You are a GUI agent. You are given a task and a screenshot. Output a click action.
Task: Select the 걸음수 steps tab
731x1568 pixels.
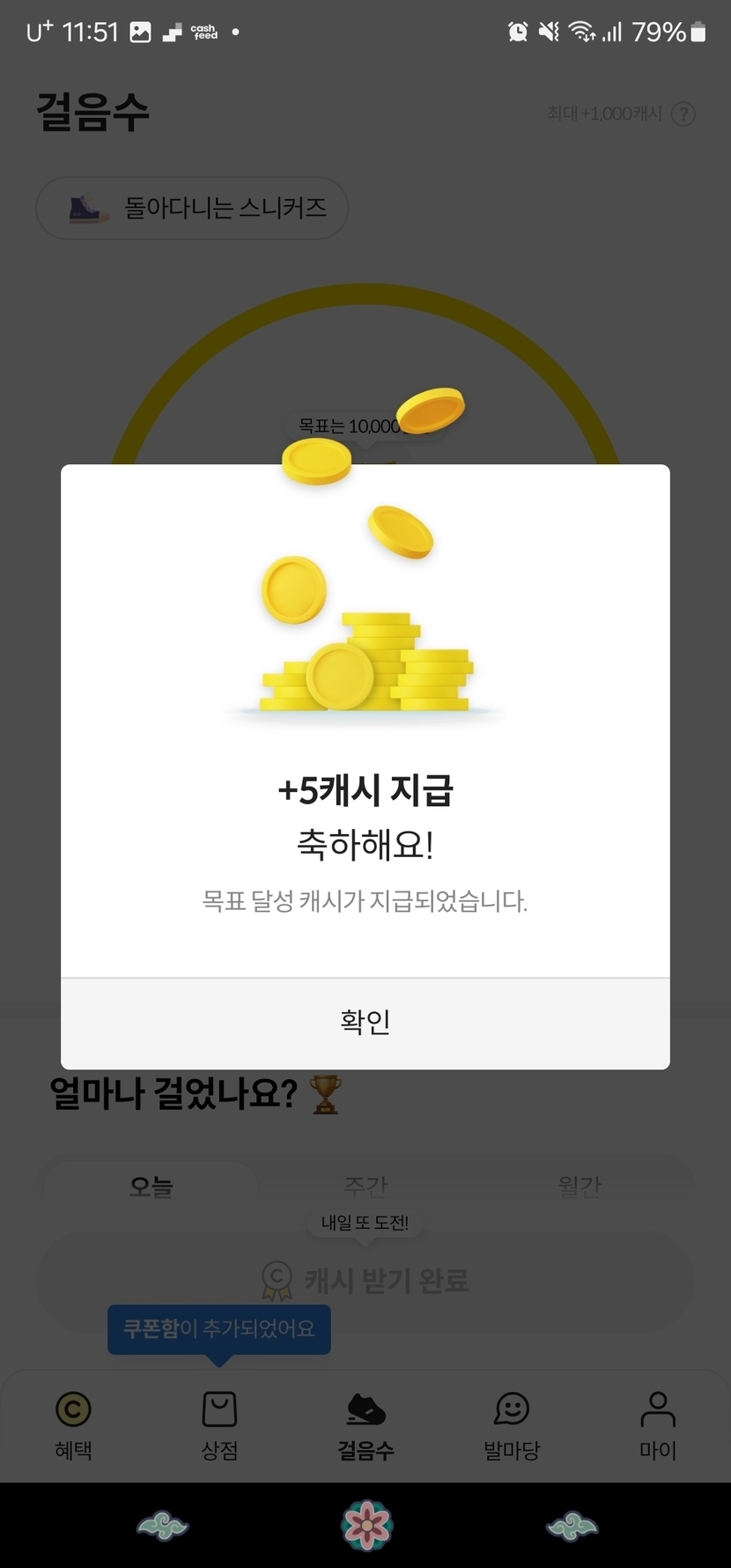pos(365,1424)
